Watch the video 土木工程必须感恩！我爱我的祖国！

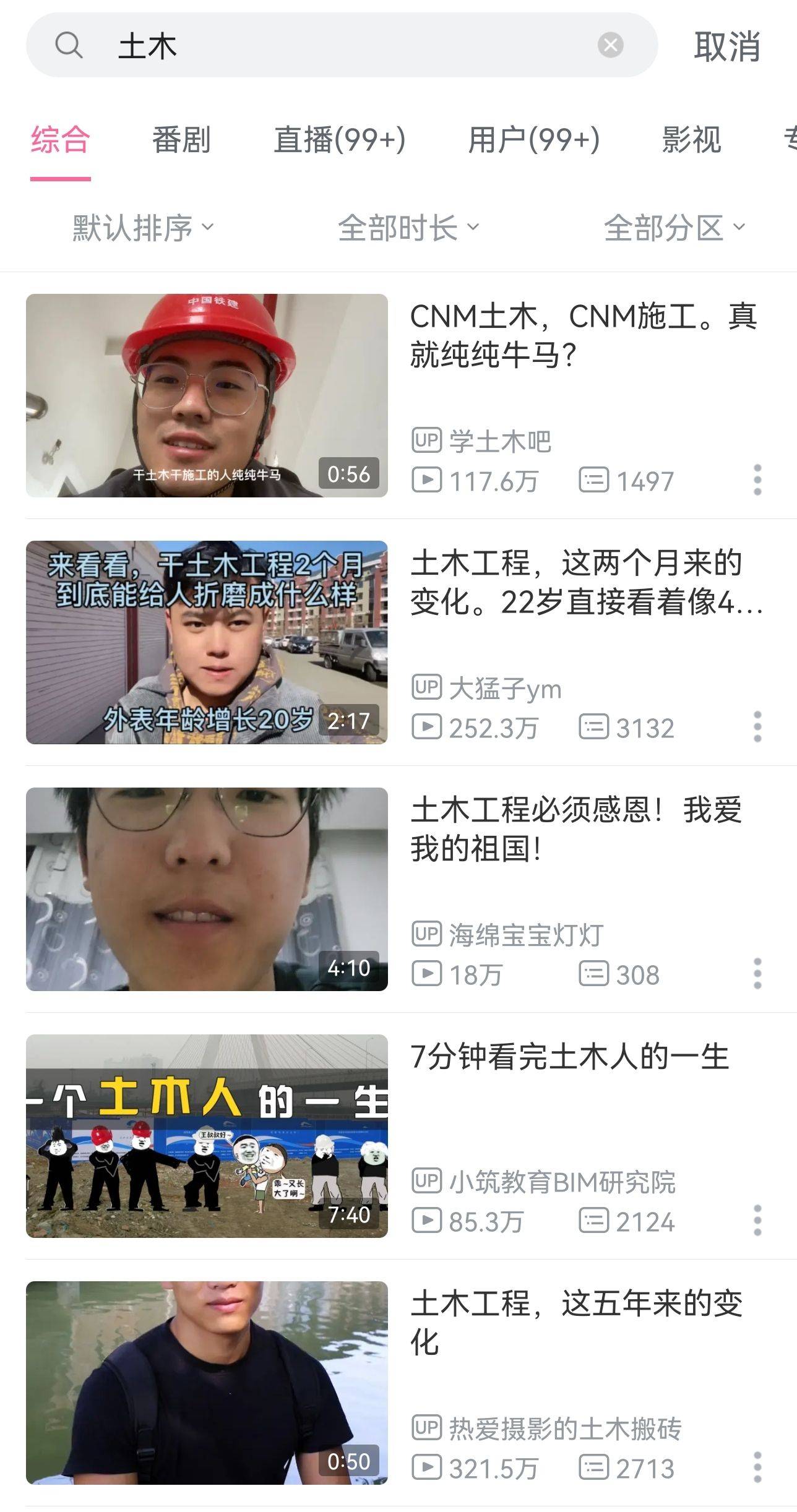pos(575,829)
